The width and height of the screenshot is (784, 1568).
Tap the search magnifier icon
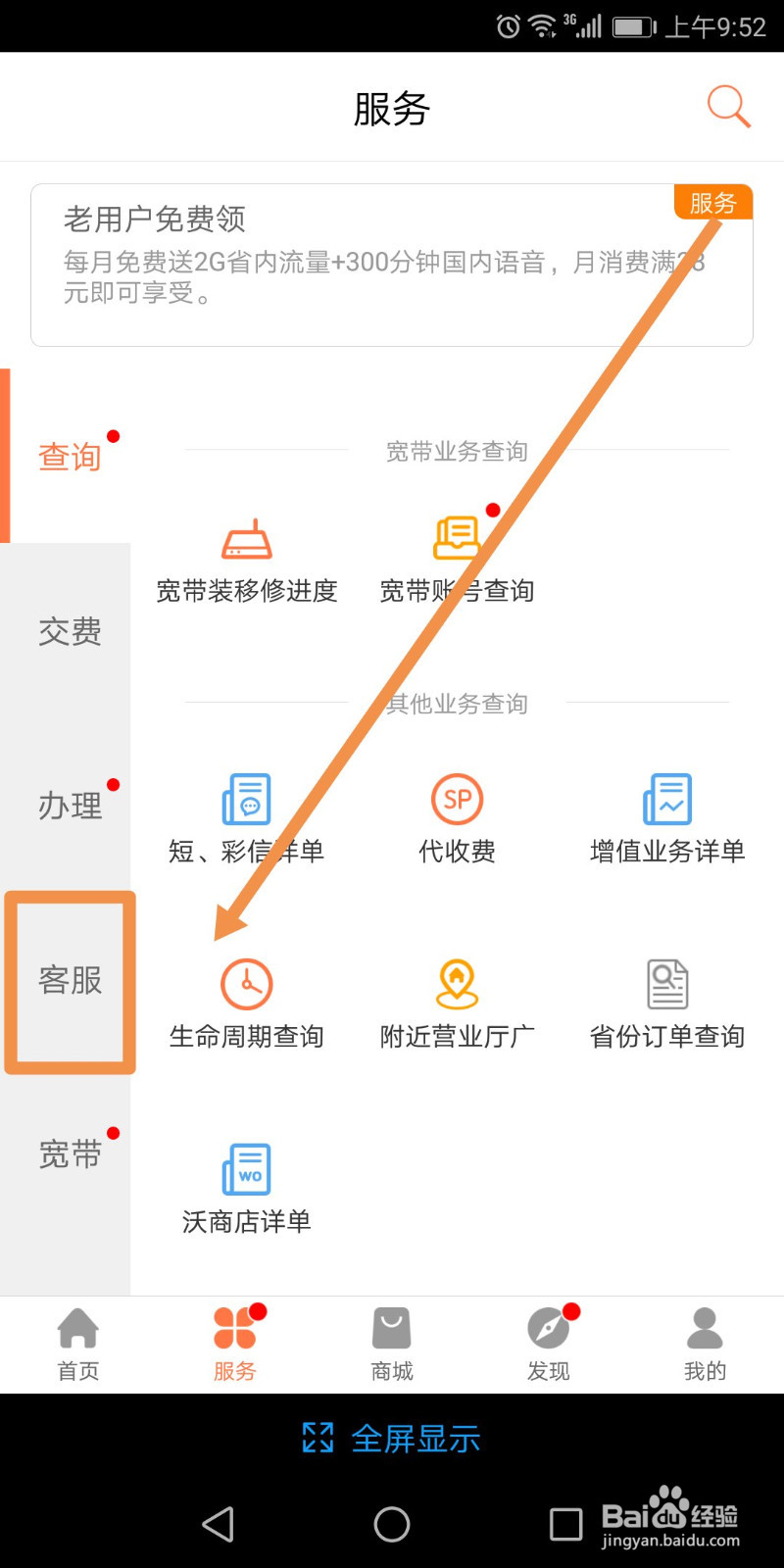pos(727,106)
